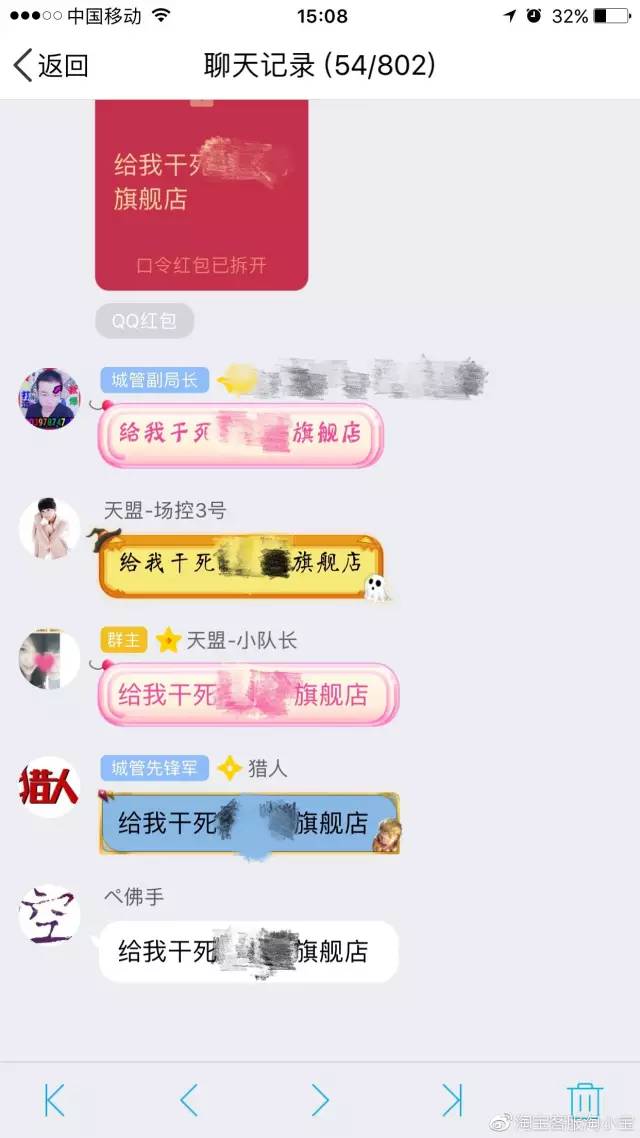Open 城管副局长 member's avatar
This screenshot has height=1138, width=640.
click(x=49, y=399)
